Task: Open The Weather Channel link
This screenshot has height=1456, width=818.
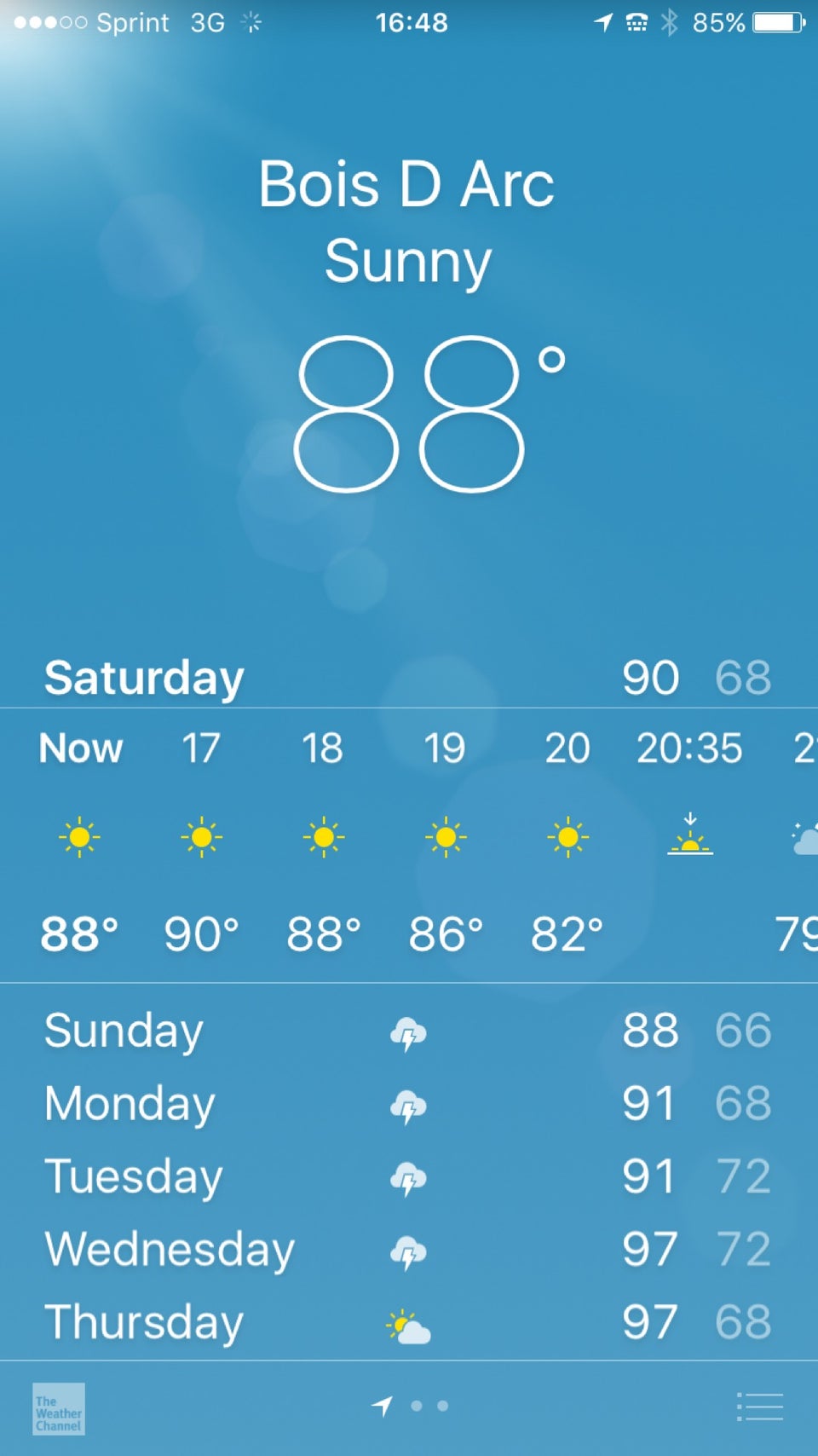Action: coord(58,1409)
